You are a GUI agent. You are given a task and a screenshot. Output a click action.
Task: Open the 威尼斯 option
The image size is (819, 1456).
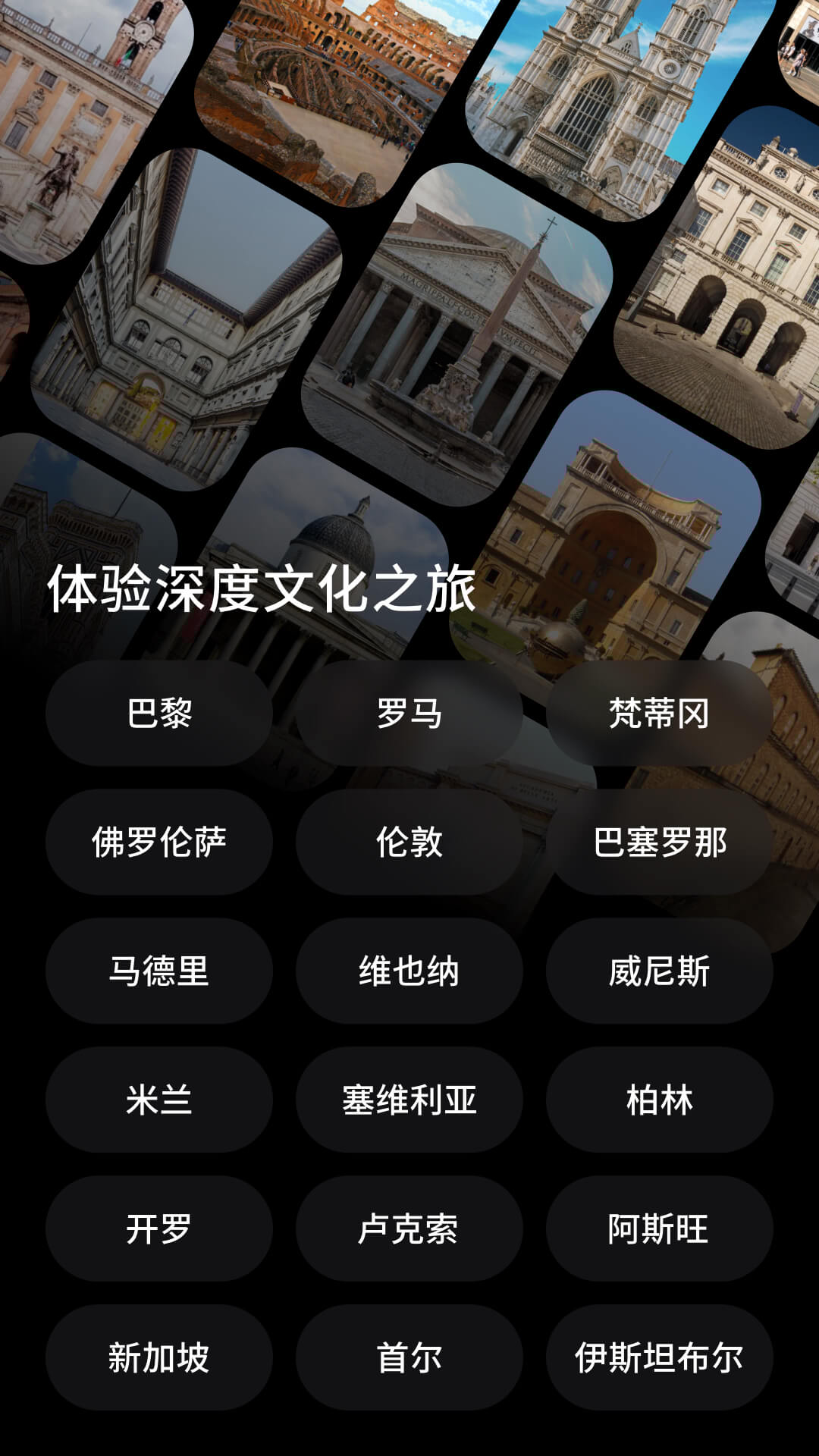point(660,971)
